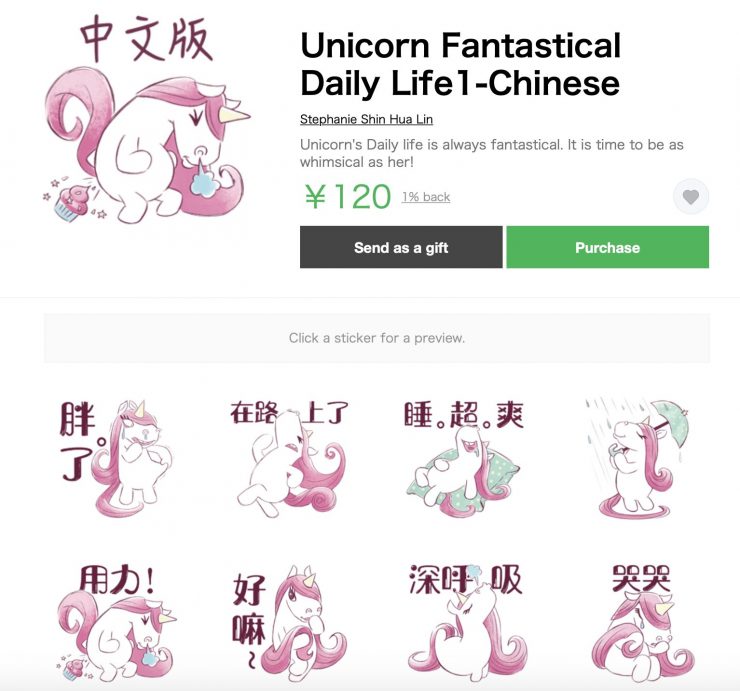Purchase the Unicorn sticker pack

(607, 248)
